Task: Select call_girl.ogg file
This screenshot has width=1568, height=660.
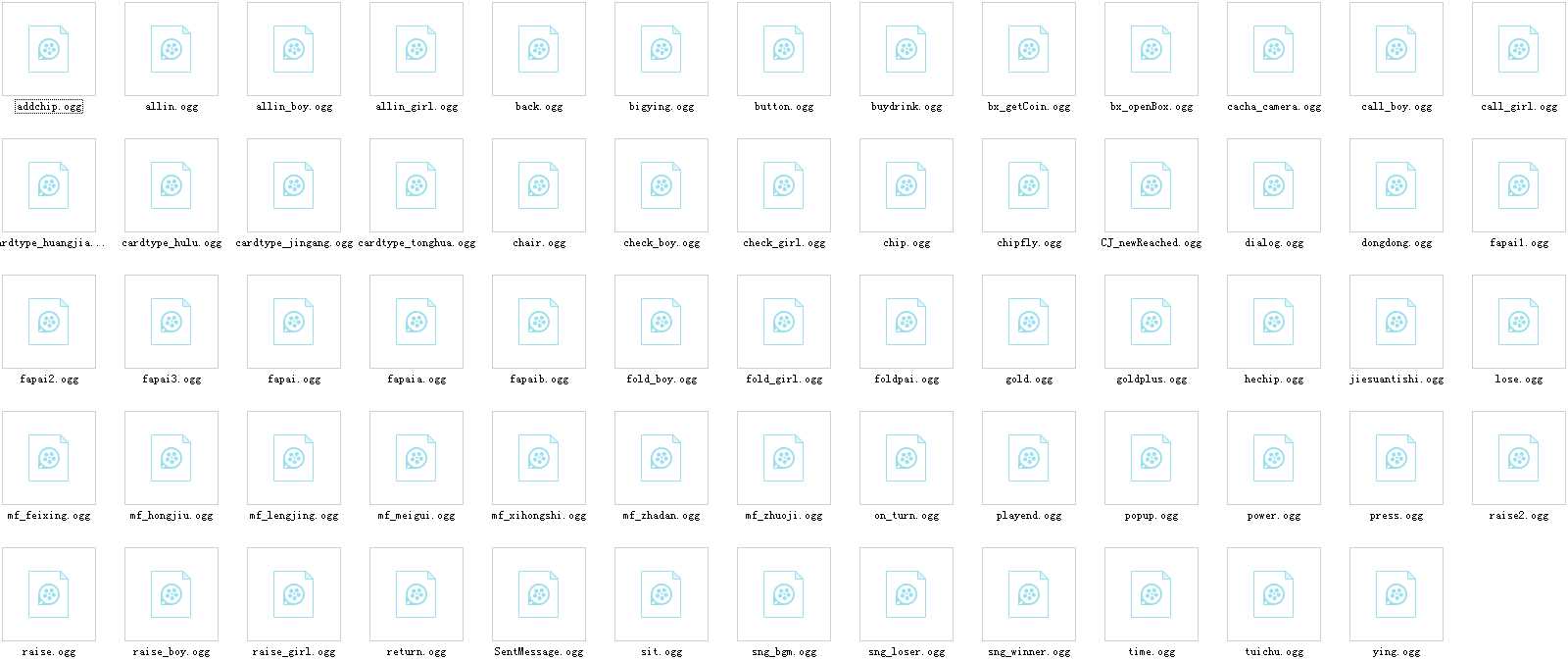Action: tap(1519, 49)
